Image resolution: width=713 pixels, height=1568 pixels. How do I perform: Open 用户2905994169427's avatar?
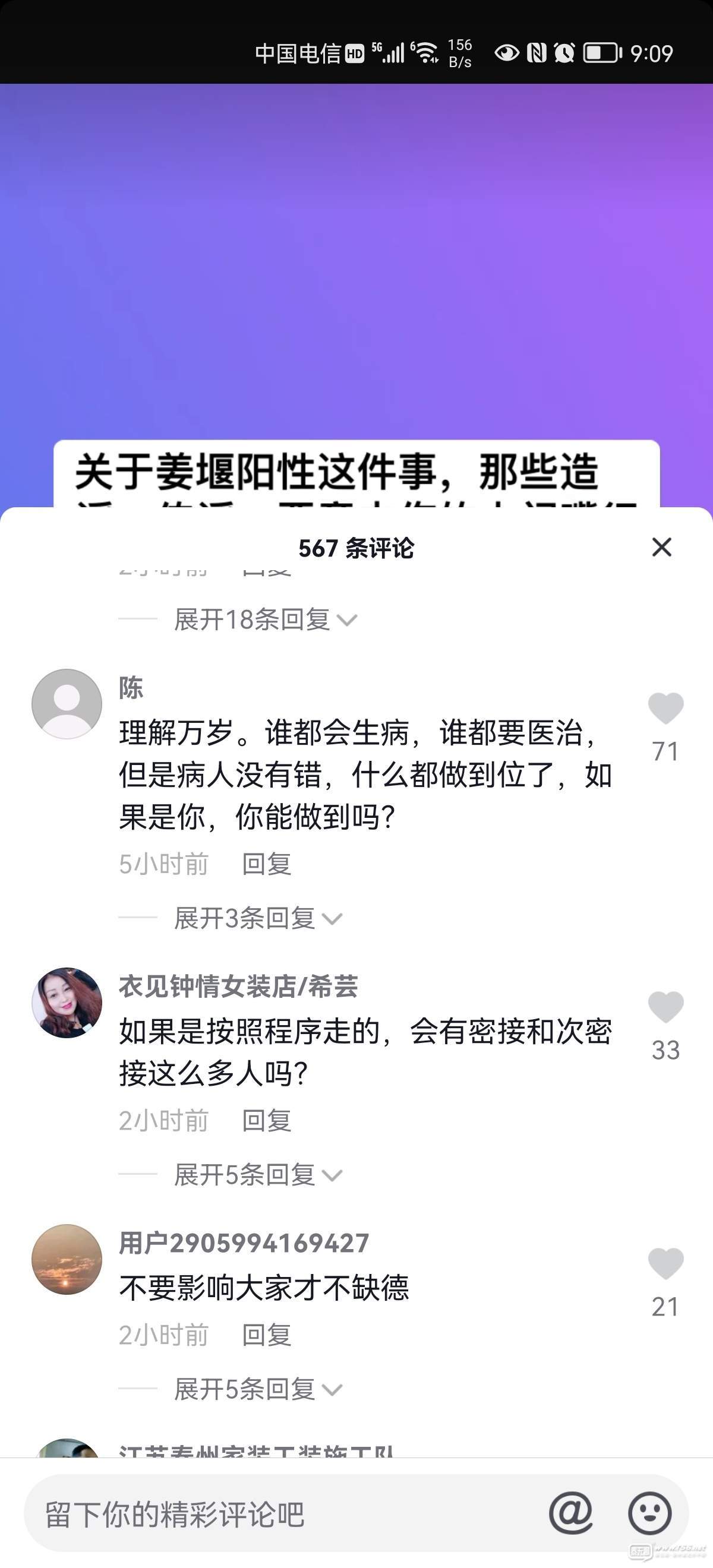point(67,1259)
